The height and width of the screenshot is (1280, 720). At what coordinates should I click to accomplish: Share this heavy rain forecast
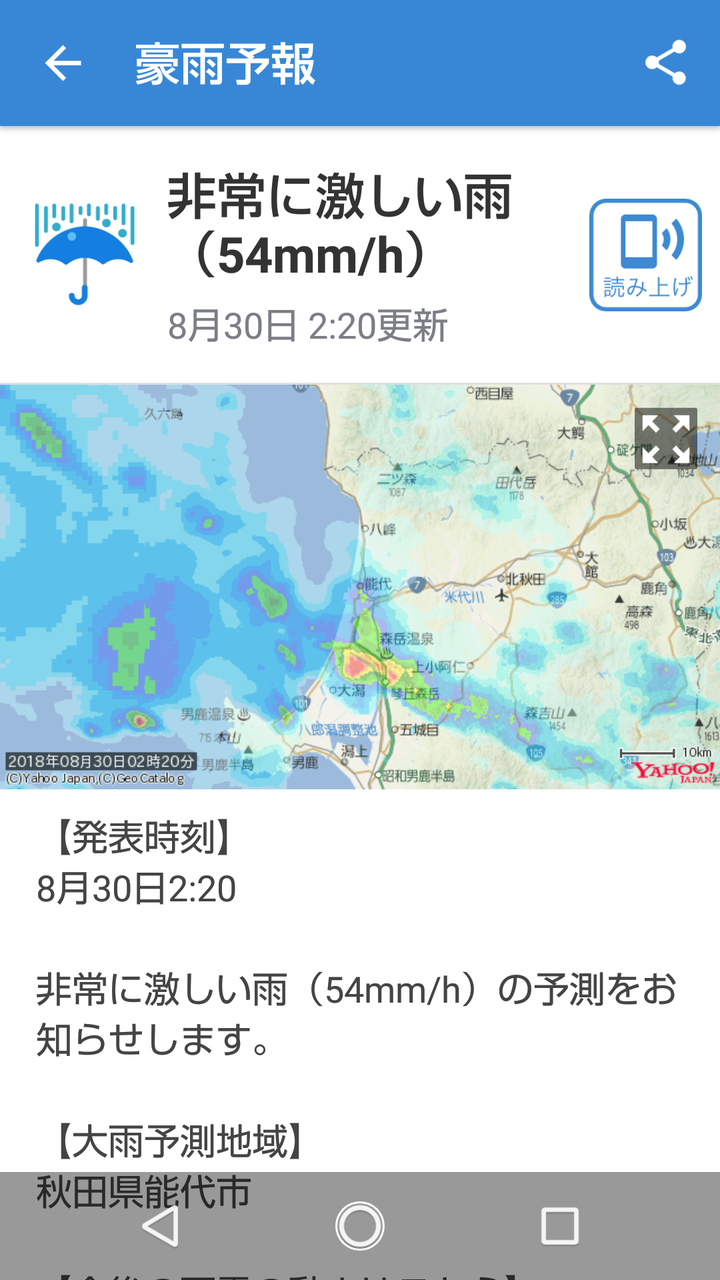click(x=666, y=64)
